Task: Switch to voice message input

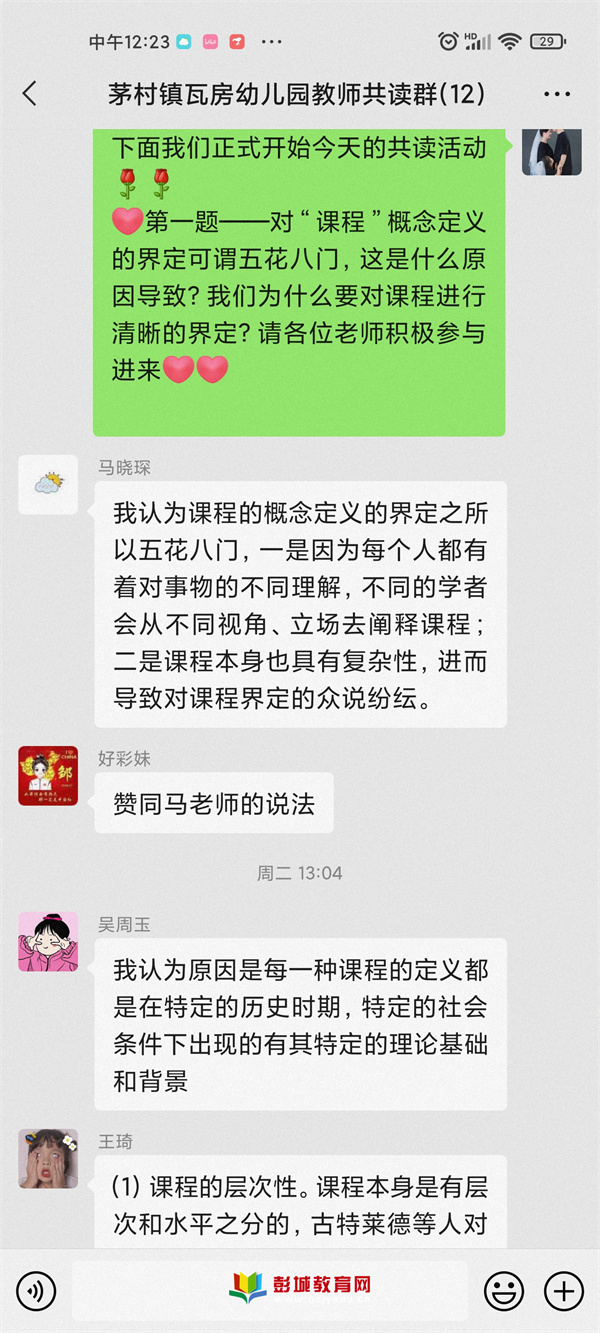Action: coord(36,1291)
